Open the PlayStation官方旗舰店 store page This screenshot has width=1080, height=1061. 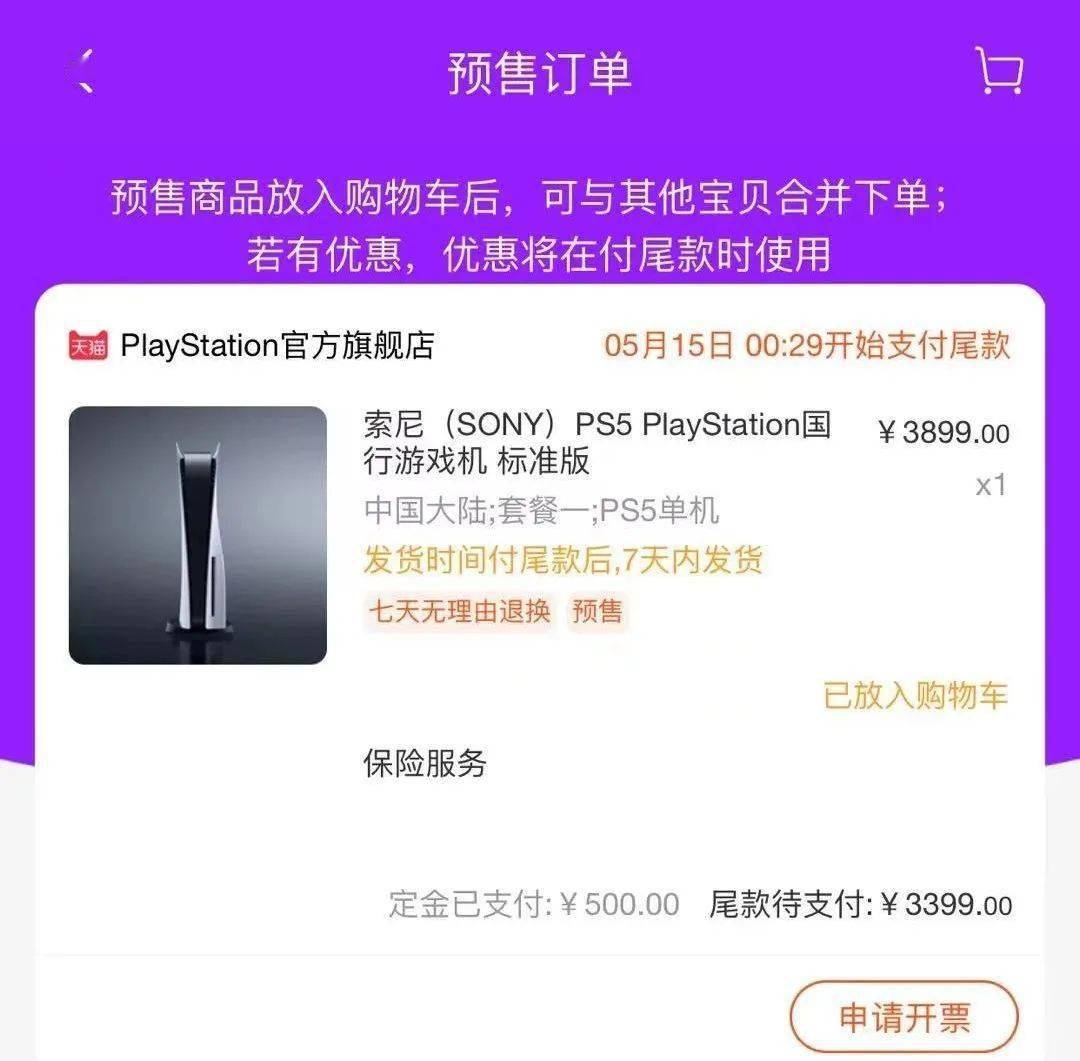pos(277,346)
